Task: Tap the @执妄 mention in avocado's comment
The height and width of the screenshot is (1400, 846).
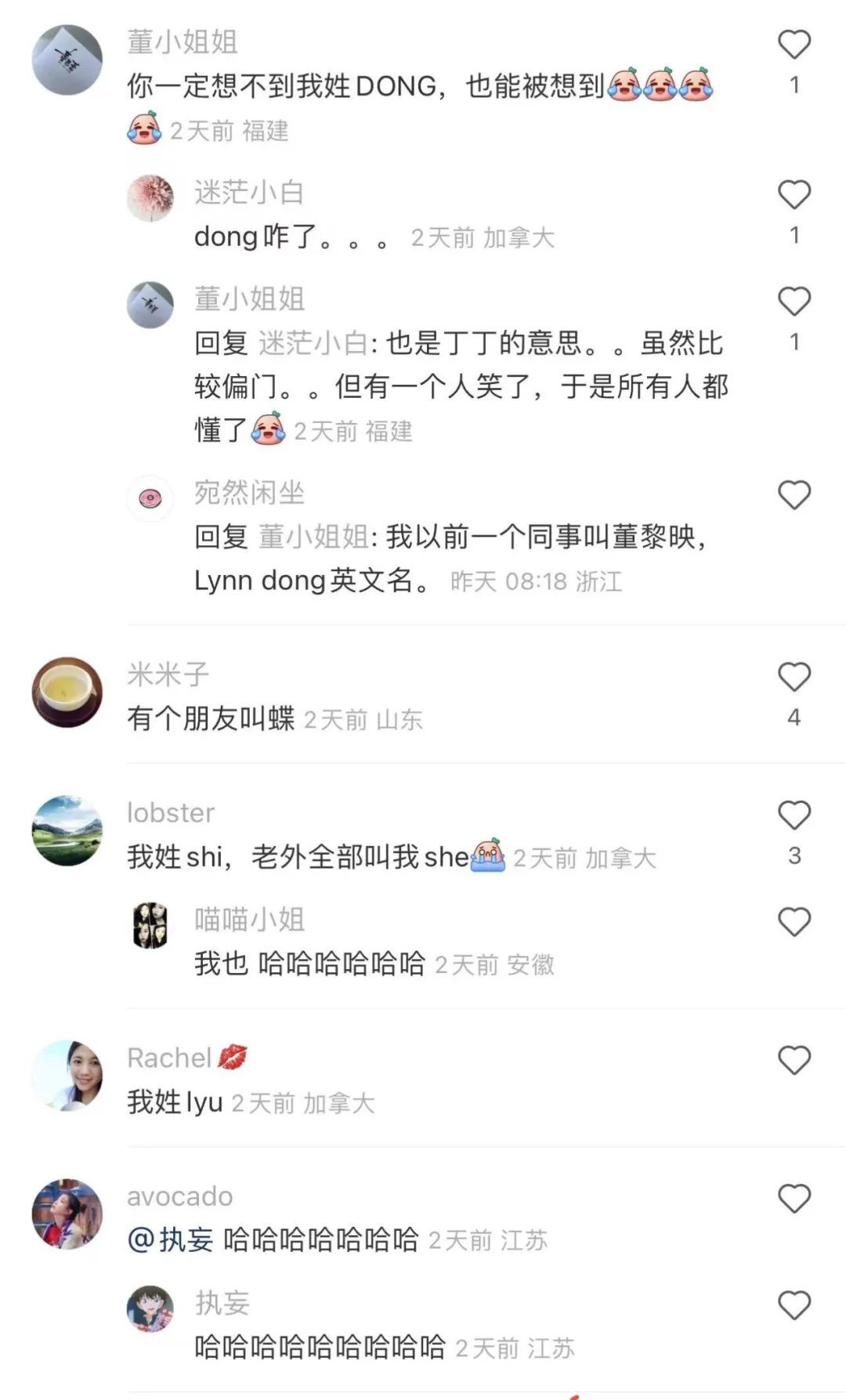Action: point(171,1240)
